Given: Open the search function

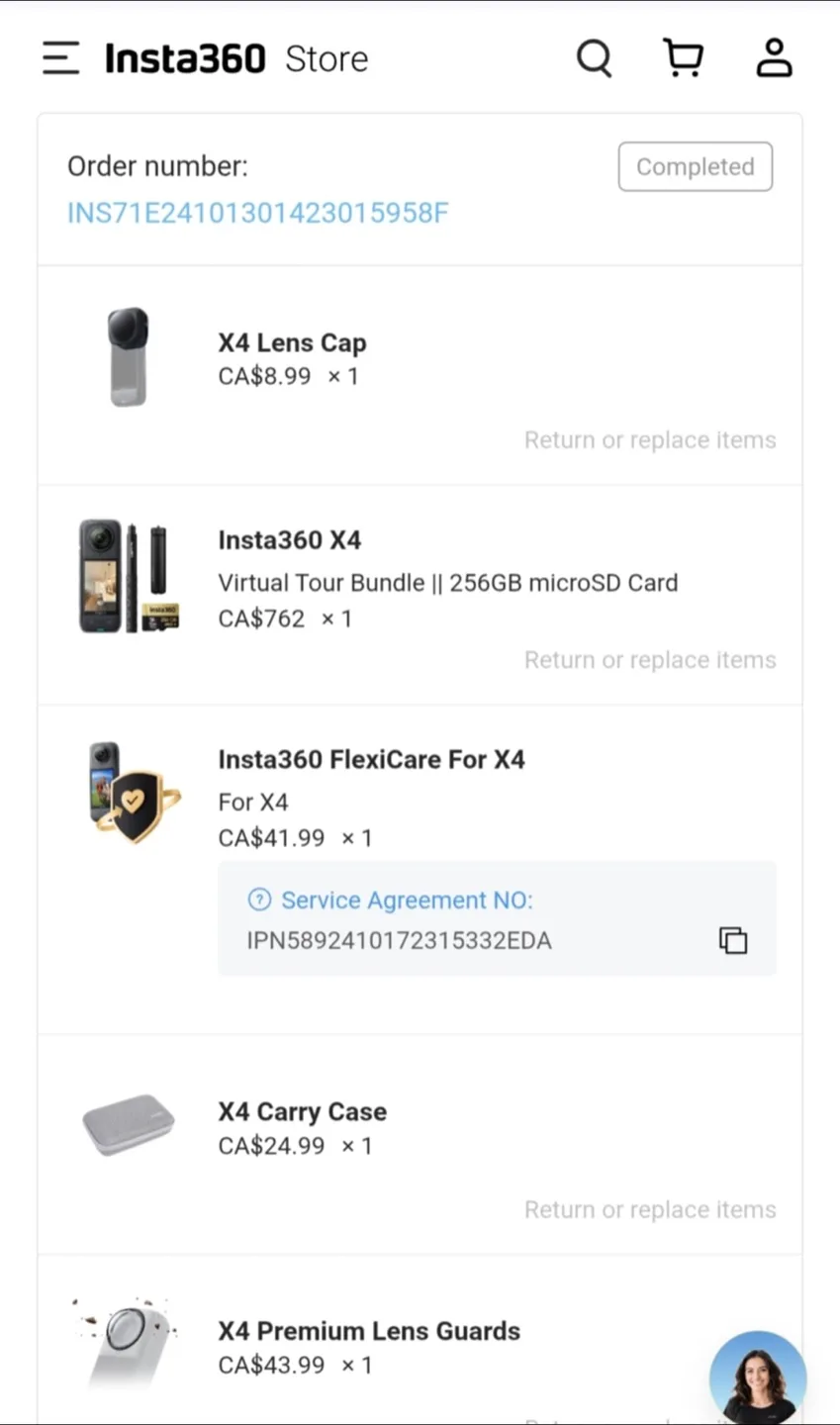Looking at the screenshot, I should 594,57.
